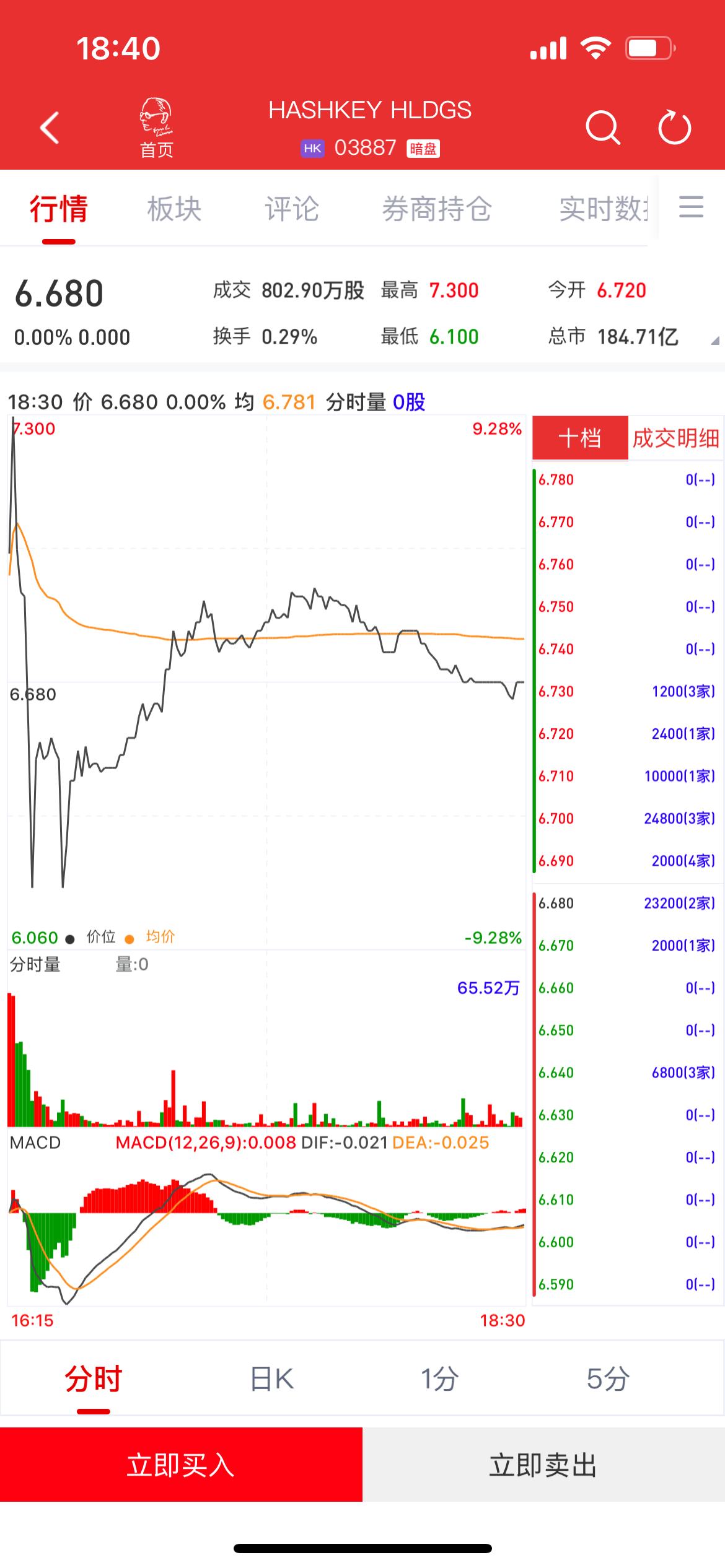
Task: Go back using the left arrow
Action: [x=50, y=128]
